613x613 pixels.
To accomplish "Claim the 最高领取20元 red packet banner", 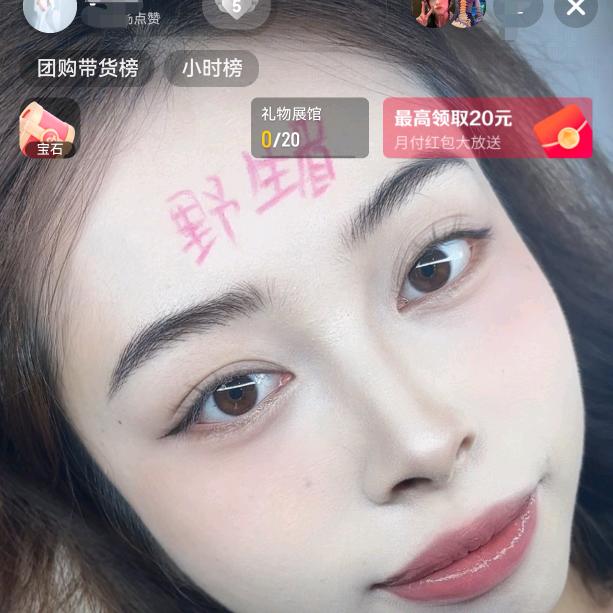I will tap(487, 128).
